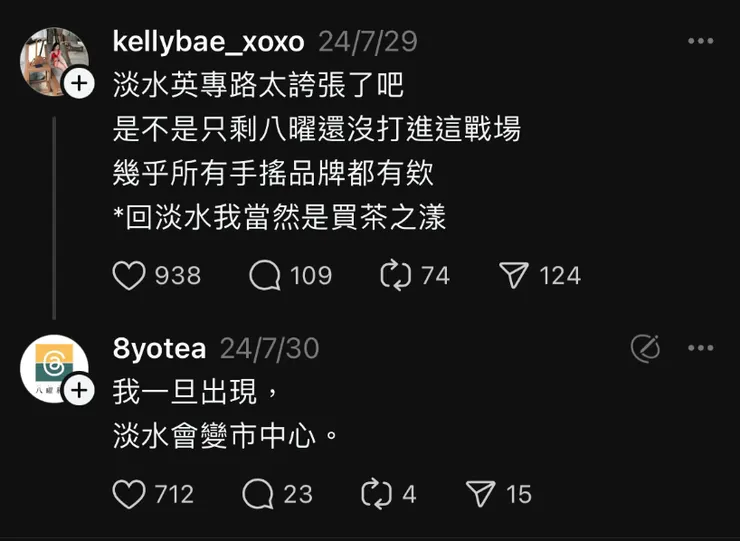The width and height of the screenshot is (740, 541).
Task: Open overflow menu on 8yotea's reply
Action: tap(701, 348)
